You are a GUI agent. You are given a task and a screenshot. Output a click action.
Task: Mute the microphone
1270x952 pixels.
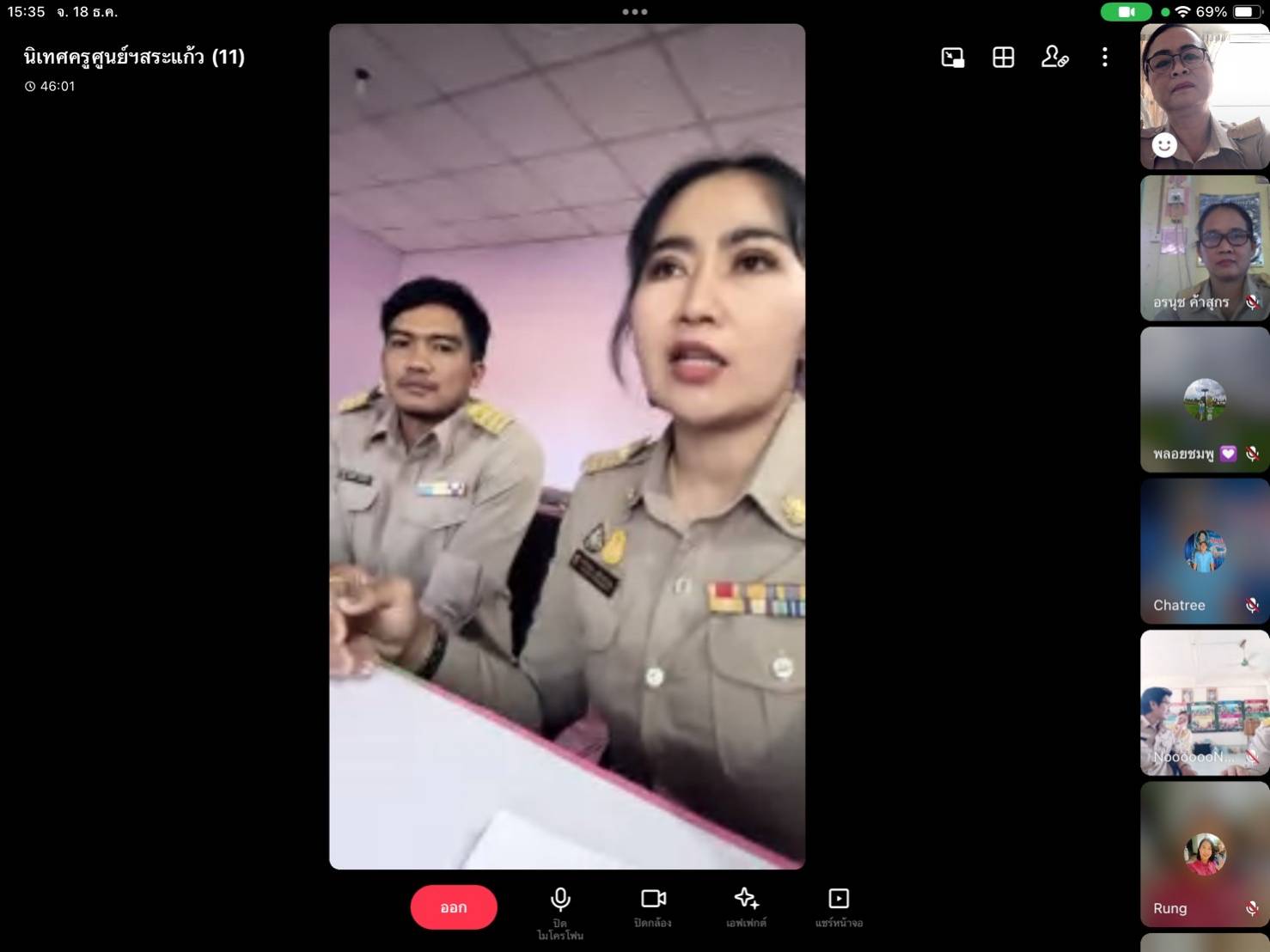(560, 901)
